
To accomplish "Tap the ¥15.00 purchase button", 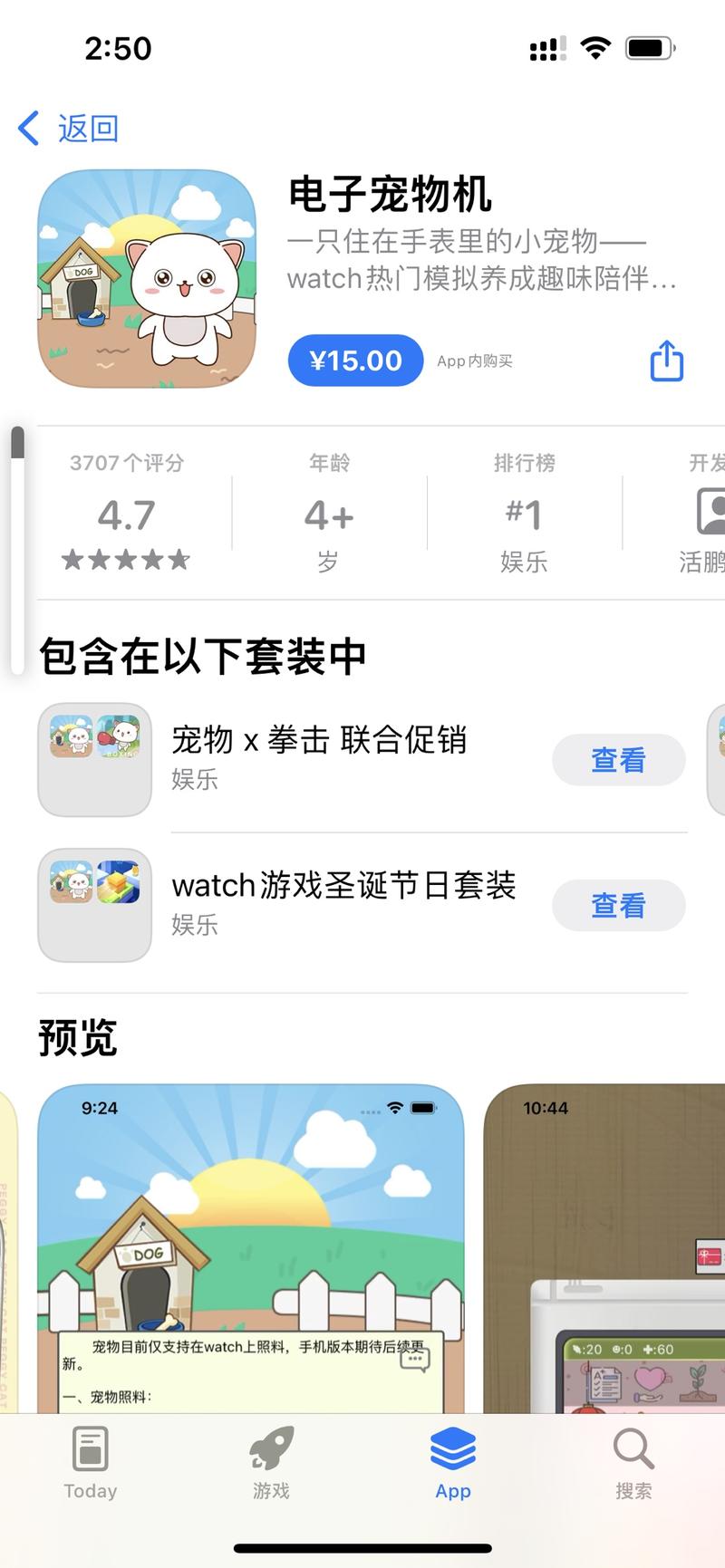I will click(x=355, y=361).
